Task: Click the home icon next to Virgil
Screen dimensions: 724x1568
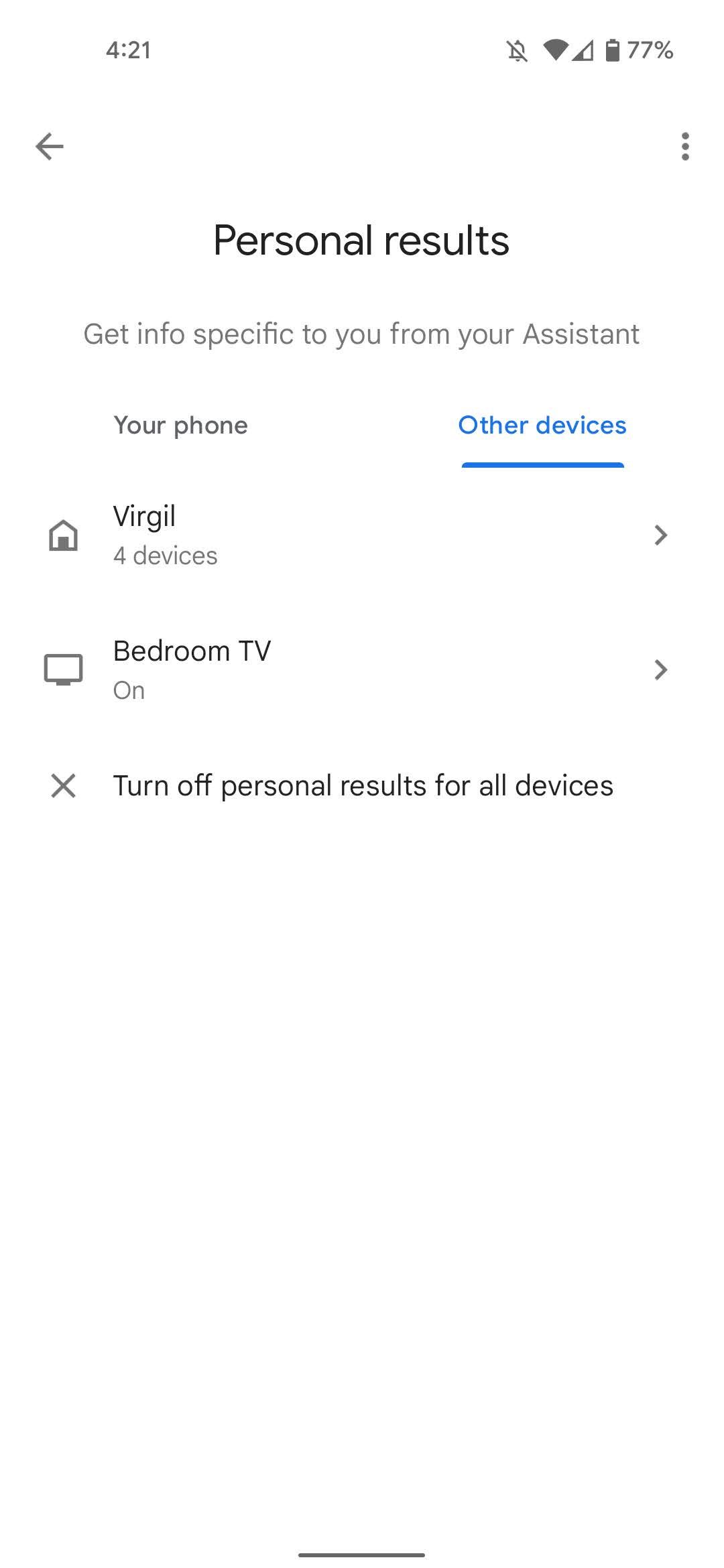Action: click(x=63, y=535)
